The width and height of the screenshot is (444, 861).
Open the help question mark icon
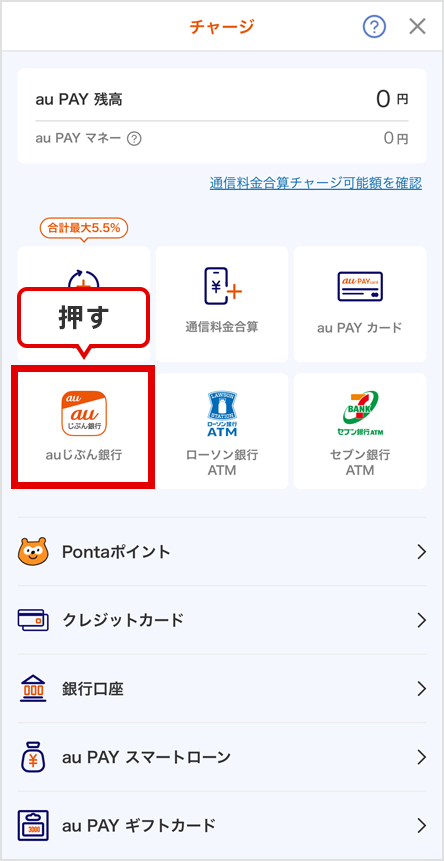[x=374, y=26]
